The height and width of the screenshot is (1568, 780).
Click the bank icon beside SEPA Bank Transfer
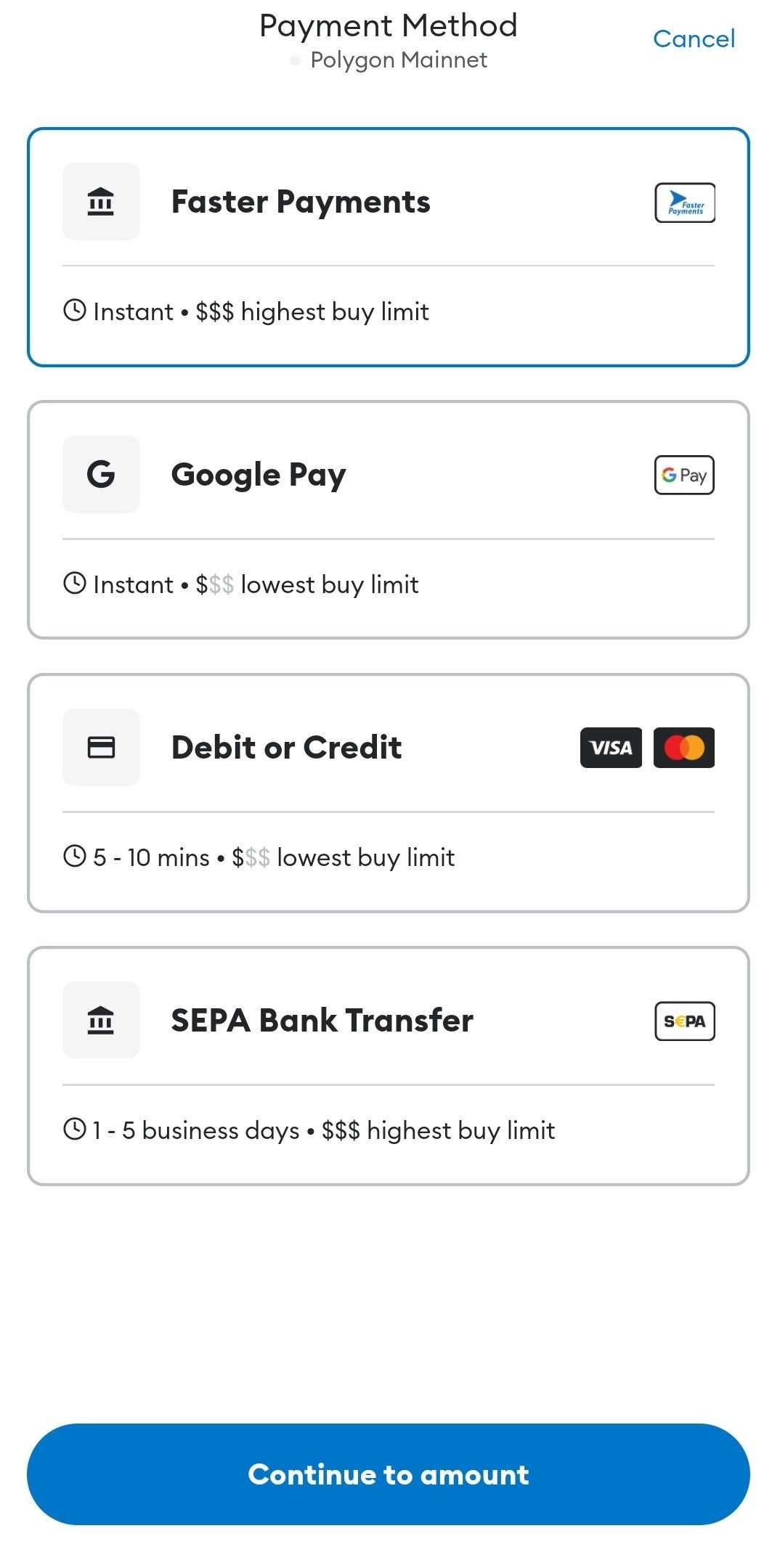102,1020
